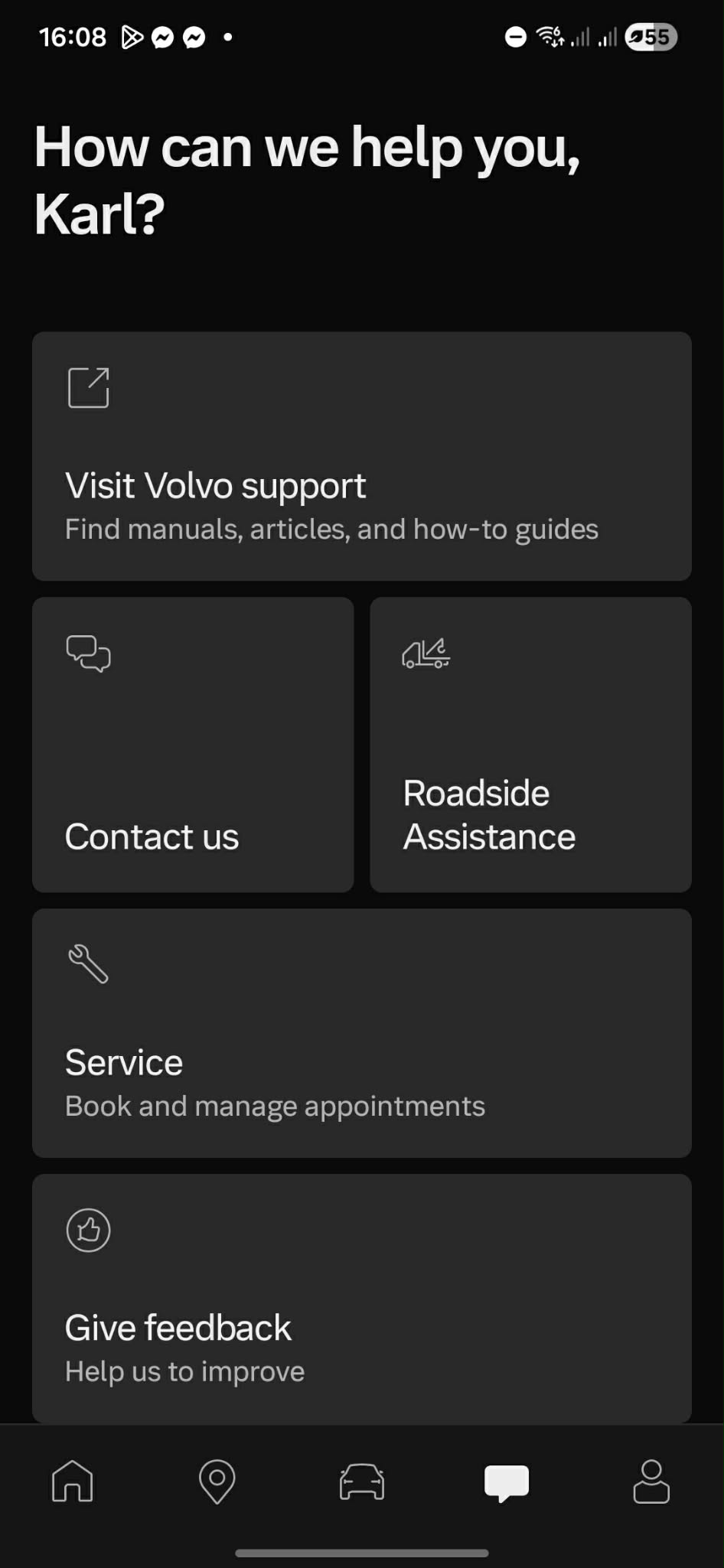724x1568 pixels.
Task: Open Service to book appointments
Action: (x=361, y=1033)
